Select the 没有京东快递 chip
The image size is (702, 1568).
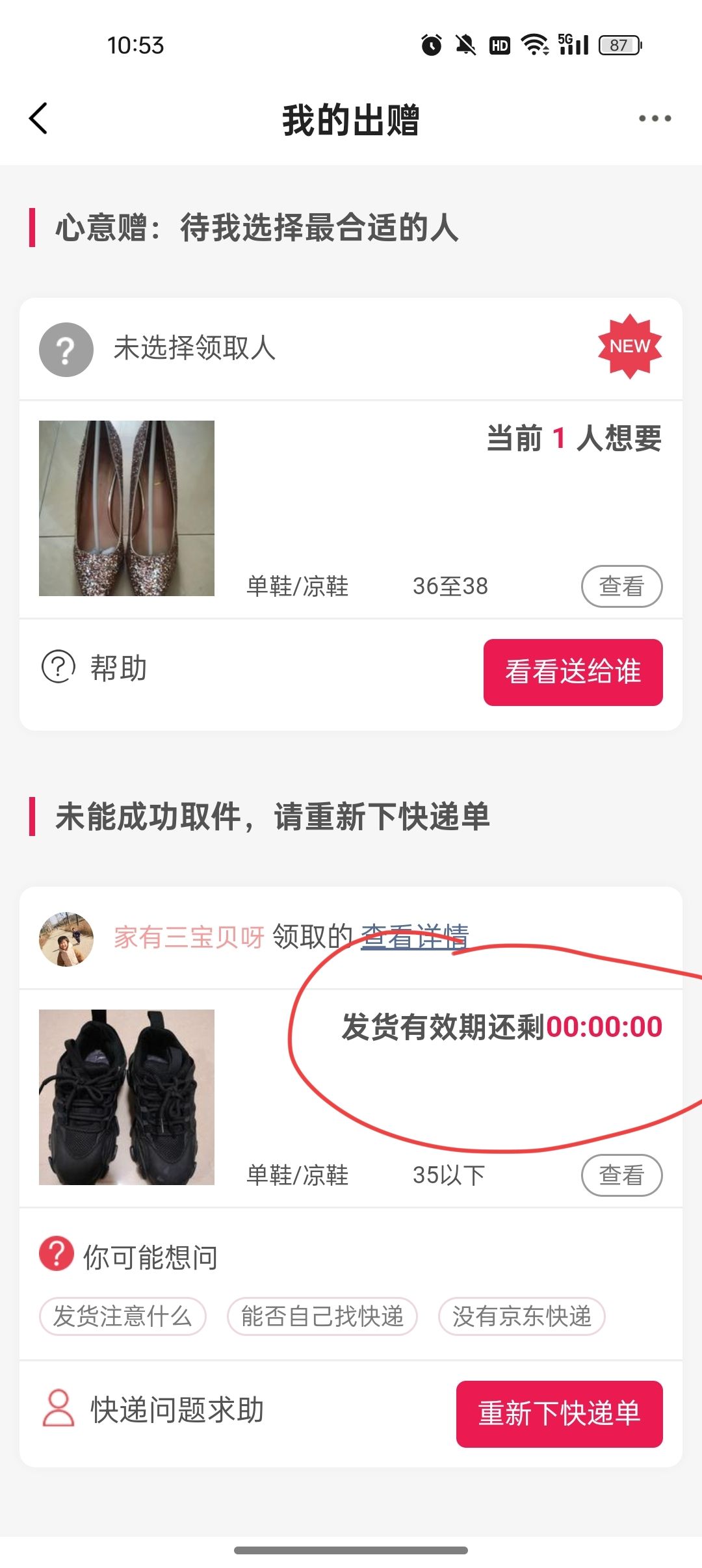[522, 1316]
